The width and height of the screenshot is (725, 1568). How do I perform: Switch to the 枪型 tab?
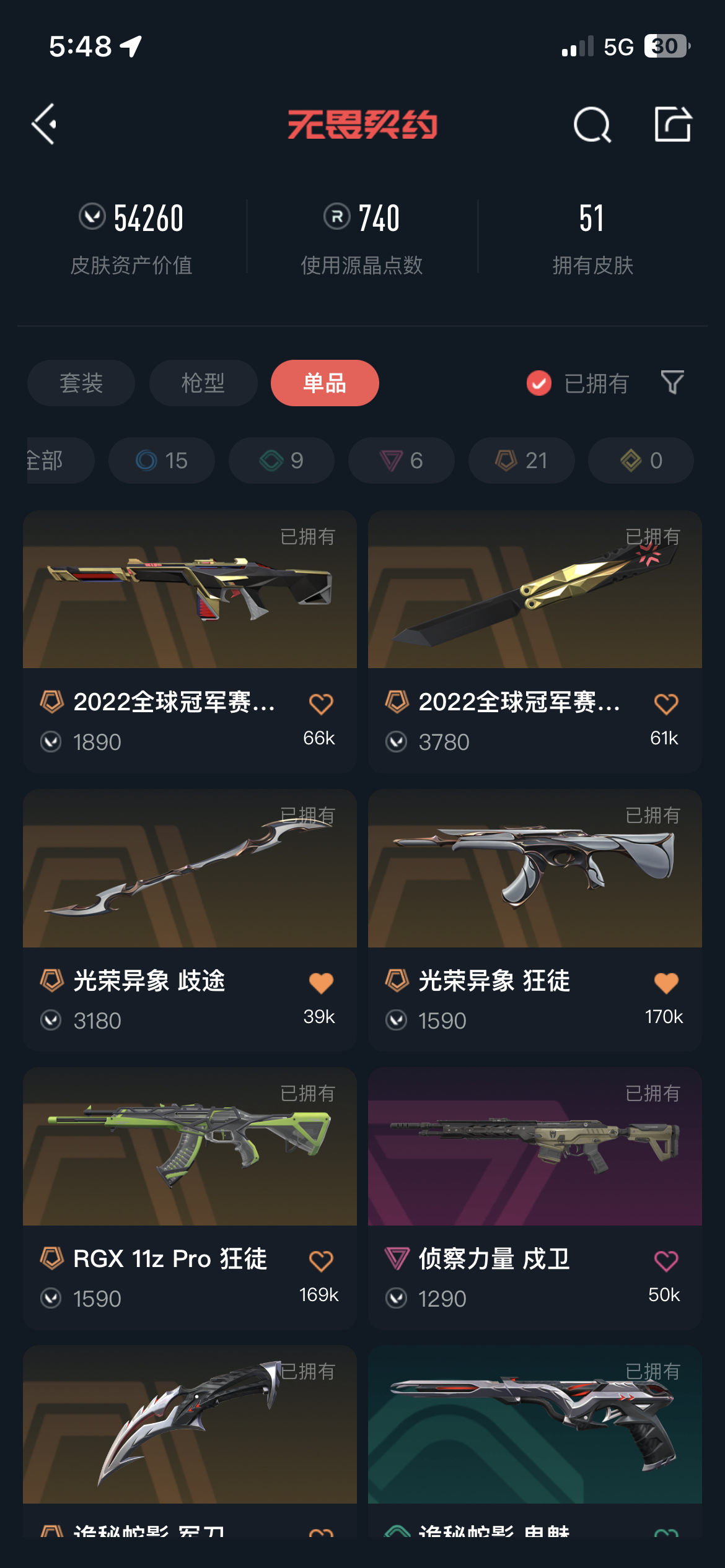coord(203,383)
